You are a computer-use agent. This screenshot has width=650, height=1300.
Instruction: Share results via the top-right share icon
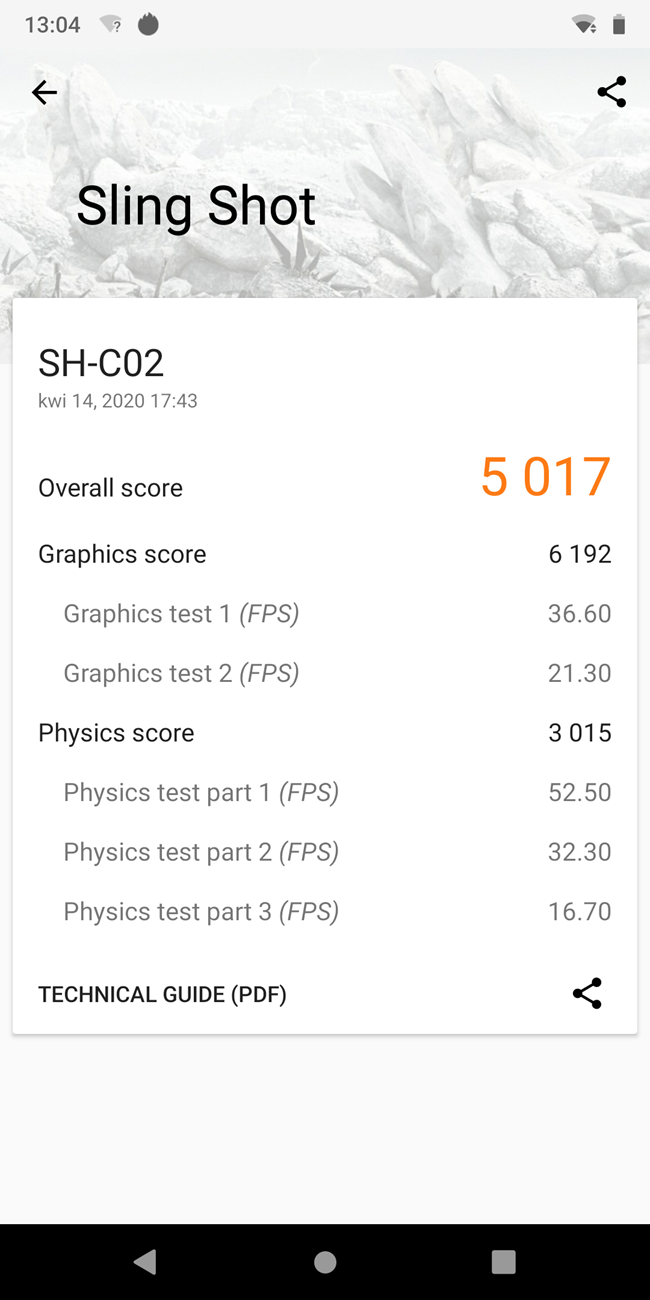click(x=611, y=92)
